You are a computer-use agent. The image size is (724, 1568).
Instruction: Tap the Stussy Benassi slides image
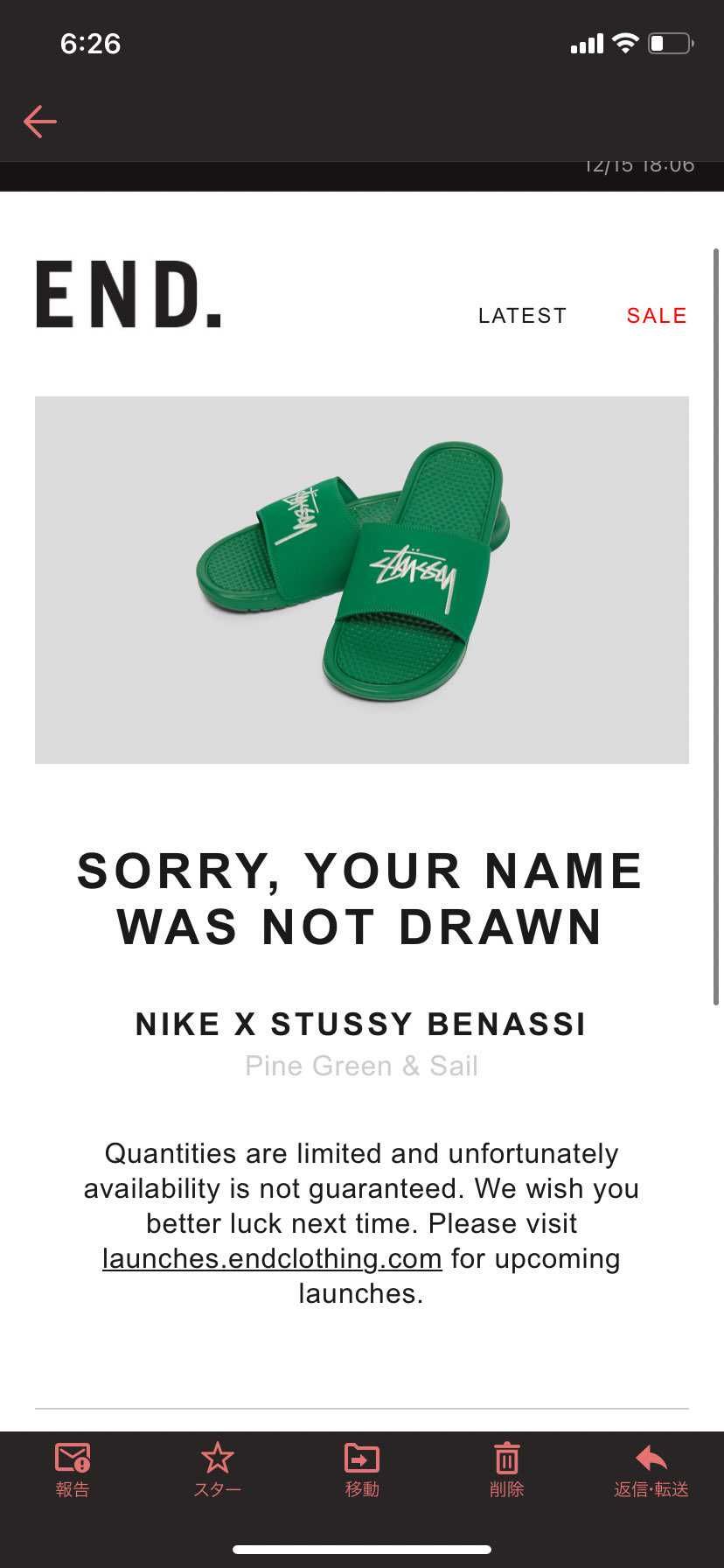361,579
